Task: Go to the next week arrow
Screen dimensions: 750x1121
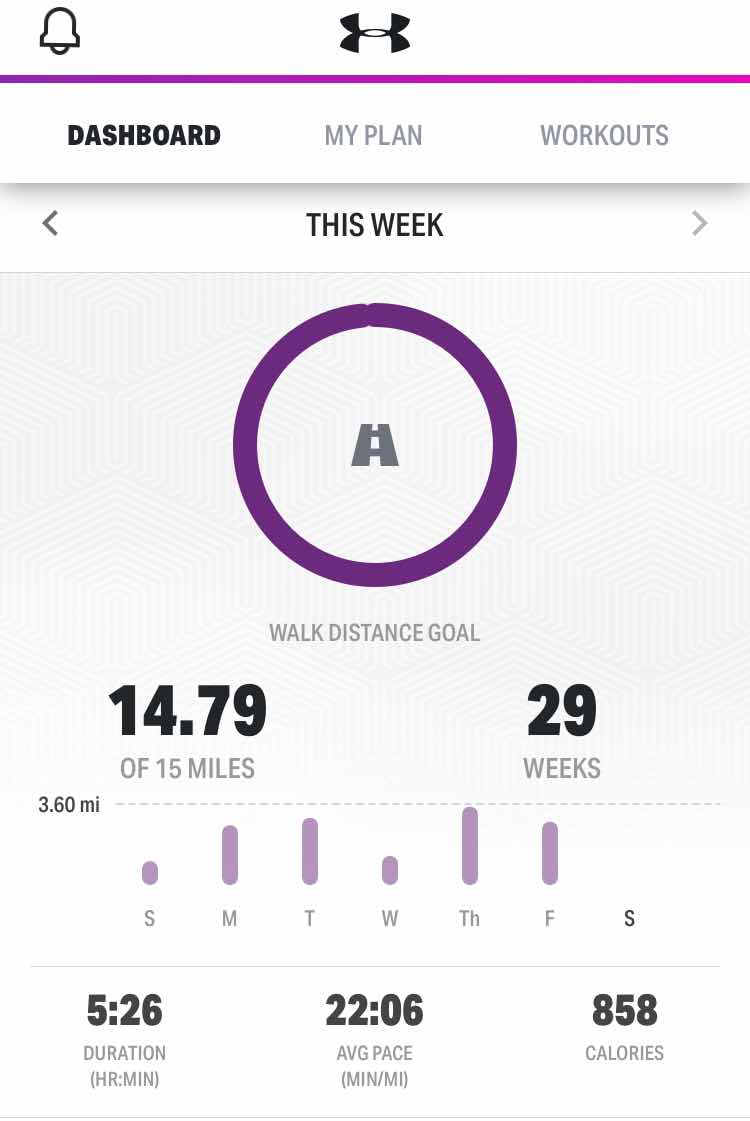Action: click(699, 224)
